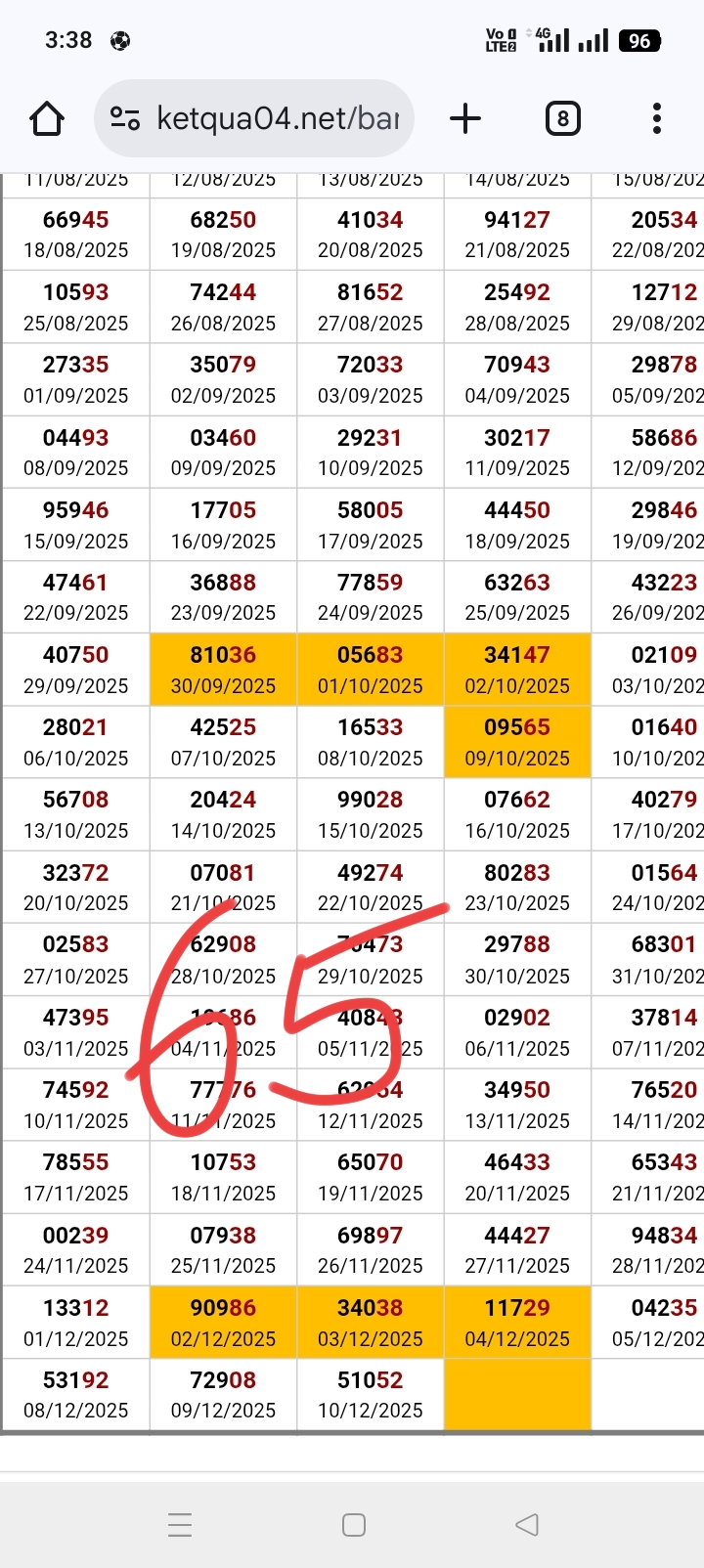Tap the system back button
The width and height of the screenshot is (704, 1568).
(x=527, y=1524)
